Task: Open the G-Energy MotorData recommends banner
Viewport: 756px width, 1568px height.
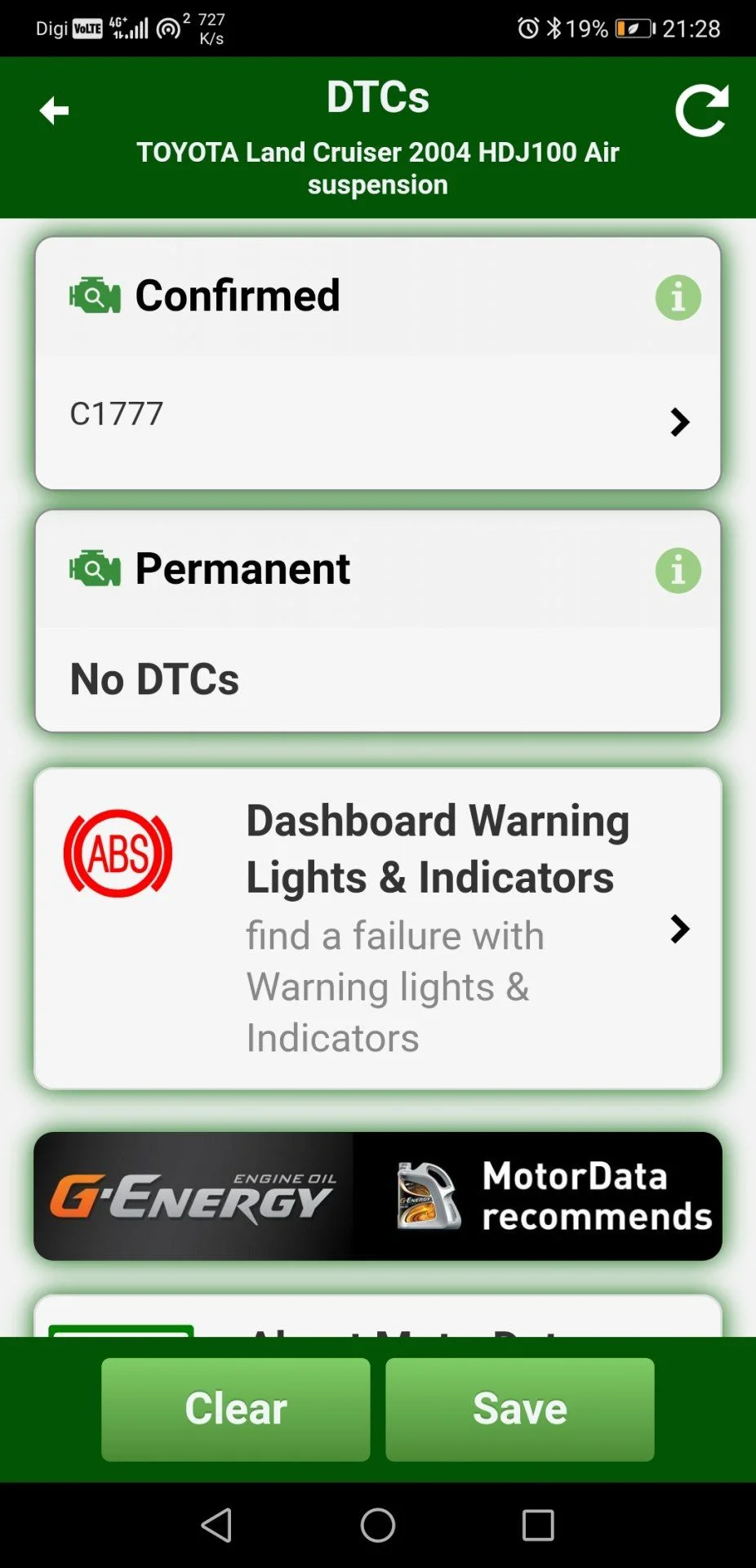Action: pos(377,1196)
